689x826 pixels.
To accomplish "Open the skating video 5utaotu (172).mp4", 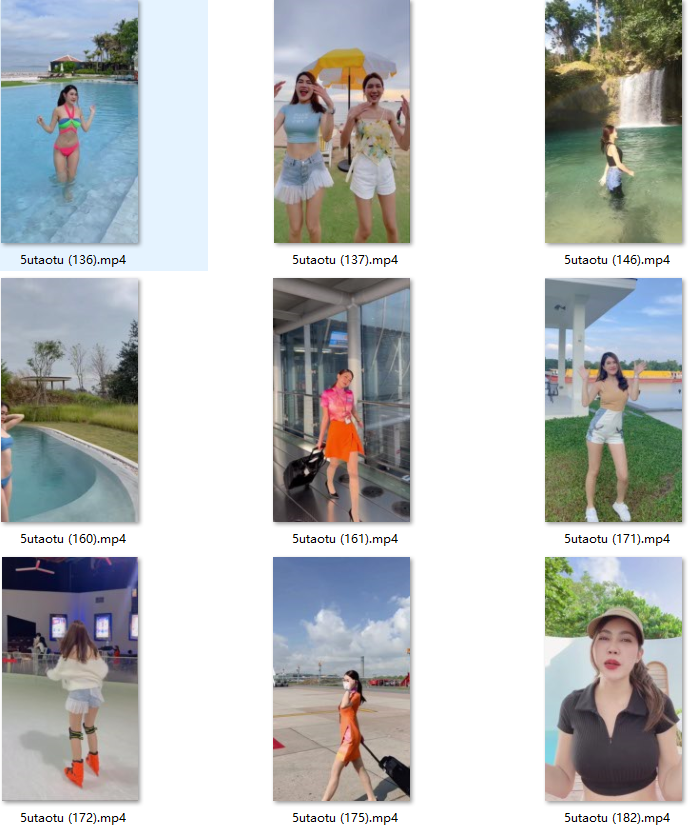I will click(70, 679).
